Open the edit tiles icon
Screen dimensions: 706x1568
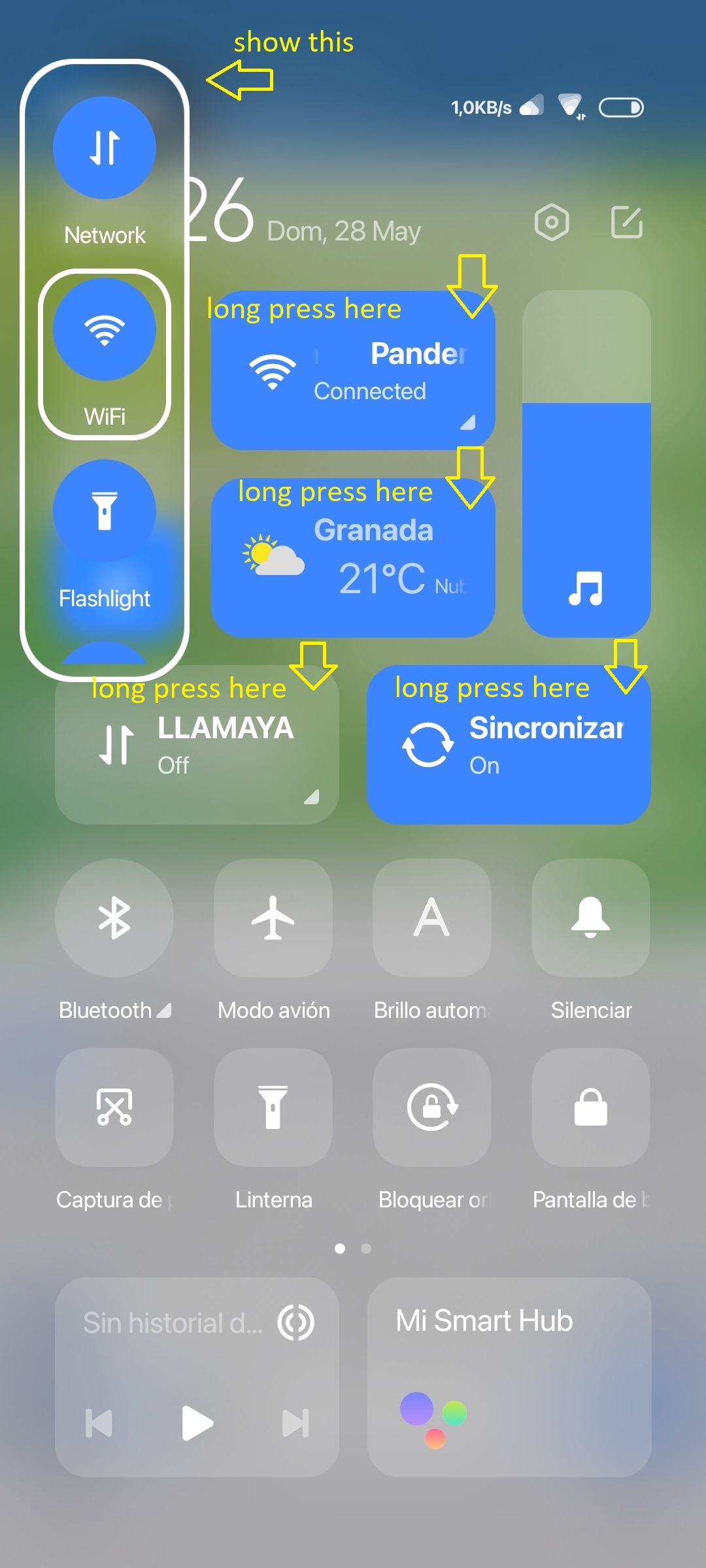[626, 222]
